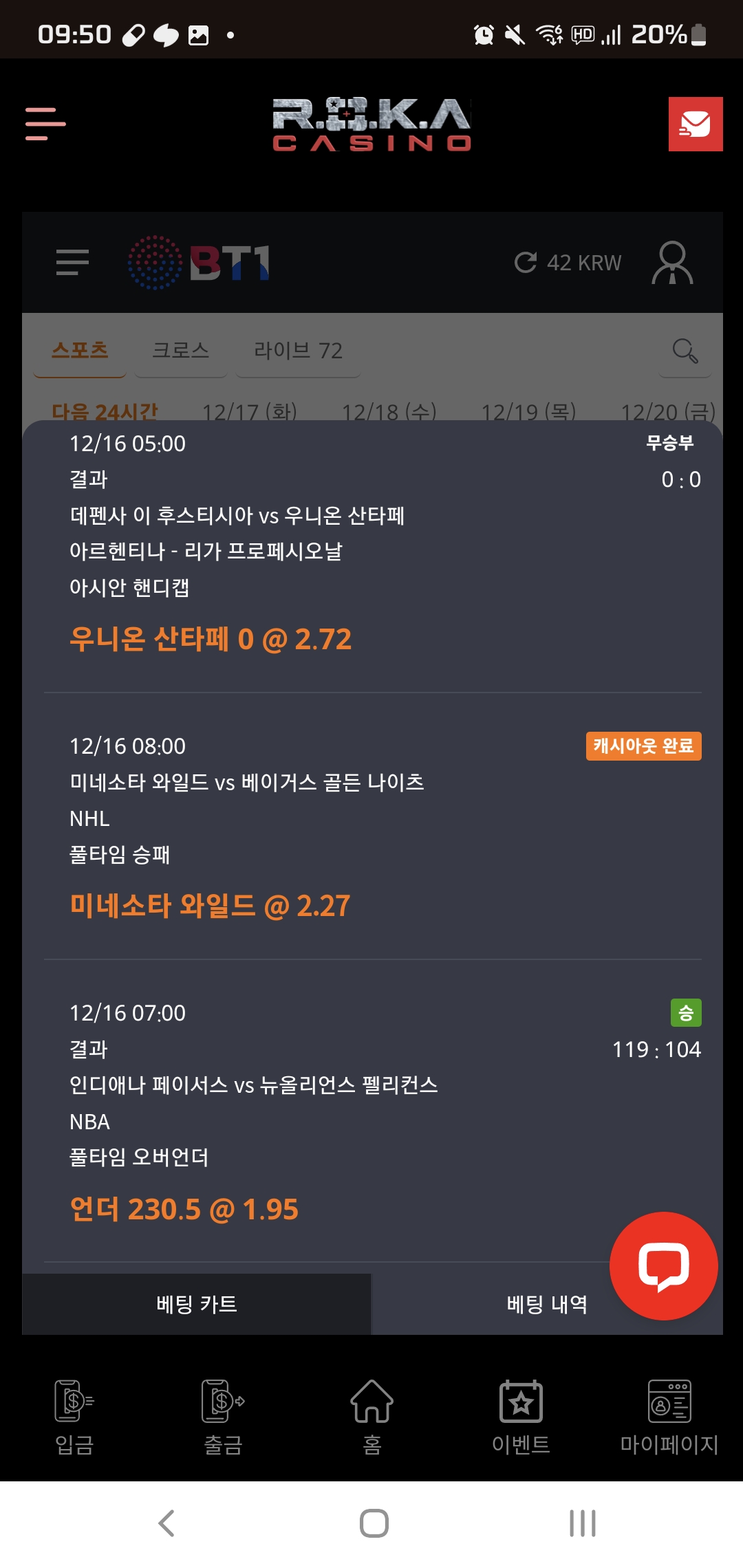The image size is (743, 1568).
Task: Tap the system back button
Action: point(166,1523)
